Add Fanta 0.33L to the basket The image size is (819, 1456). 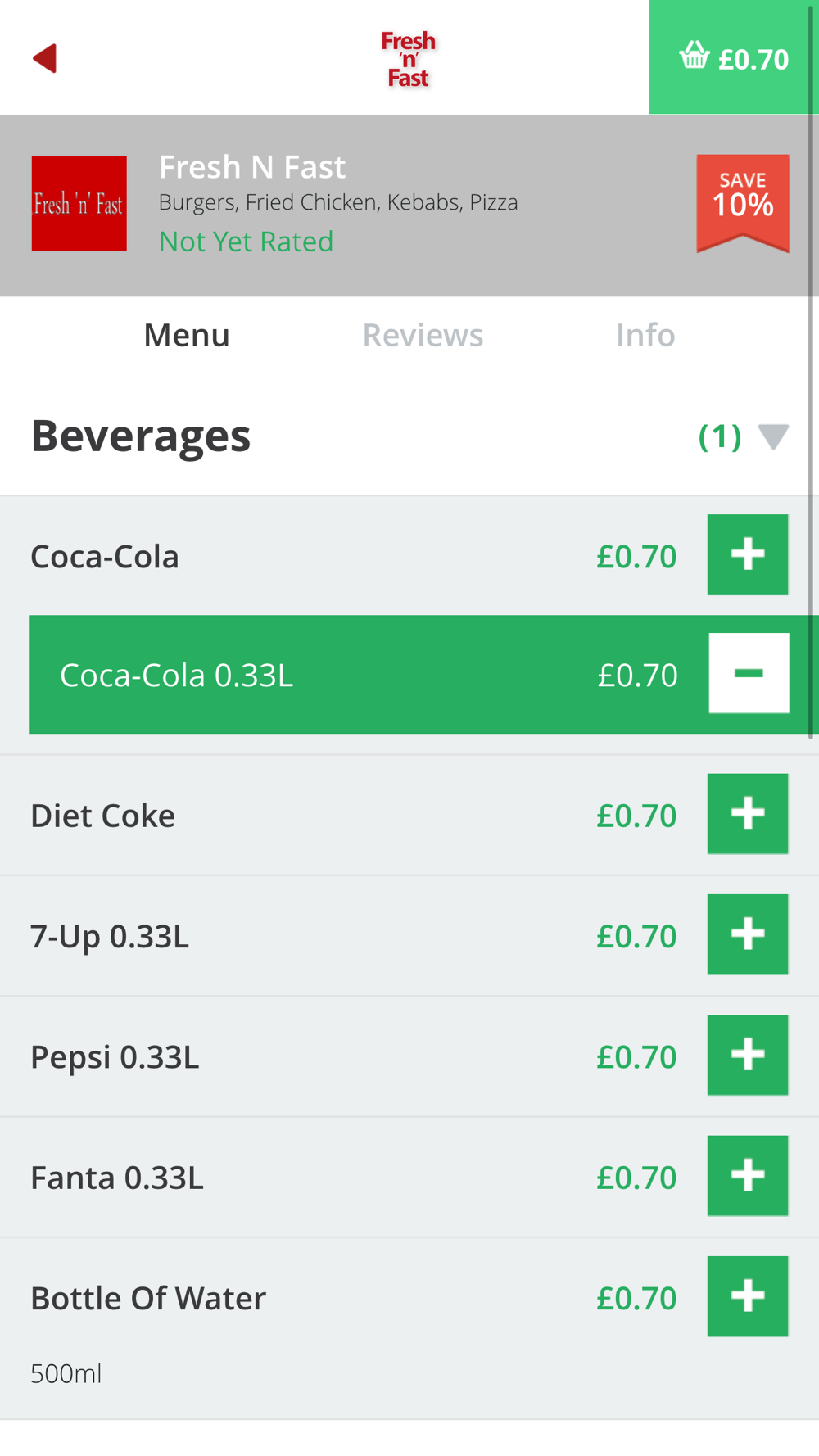pyautogui.click(x=748, y=1176)
